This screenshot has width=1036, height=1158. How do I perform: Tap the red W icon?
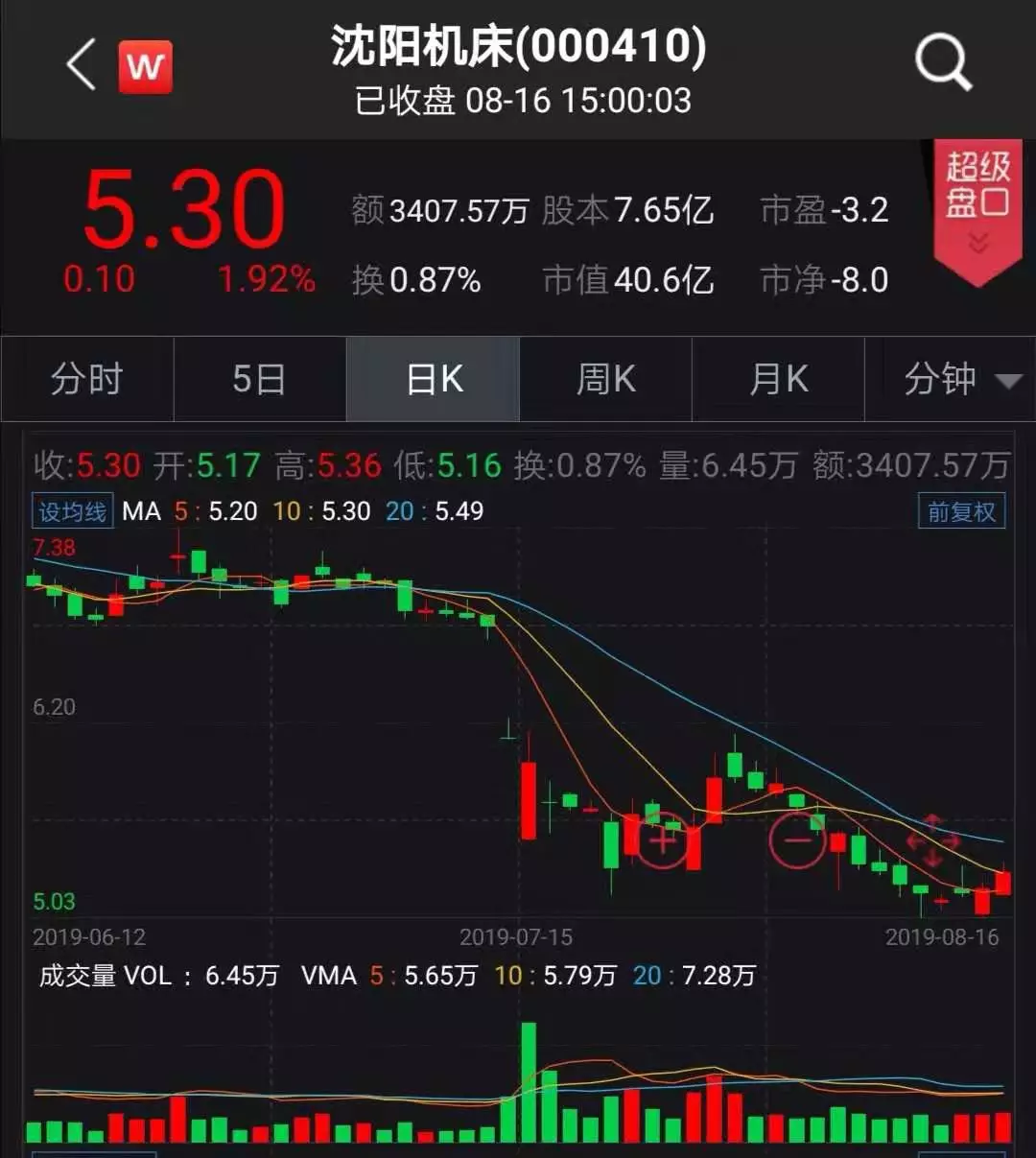pyautogui.click(x=145, y=66)
